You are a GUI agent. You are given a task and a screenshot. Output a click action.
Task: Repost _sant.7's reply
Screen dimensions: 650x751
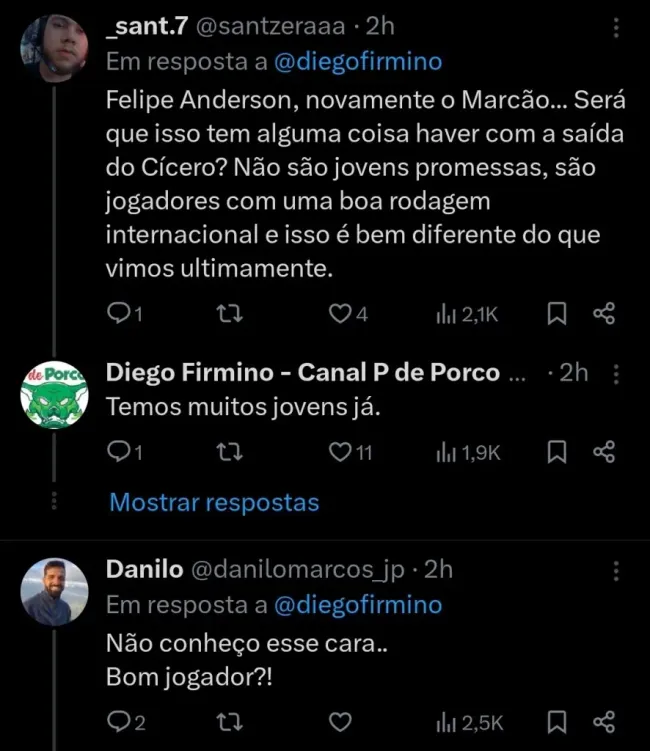click(x=227, y=314)
